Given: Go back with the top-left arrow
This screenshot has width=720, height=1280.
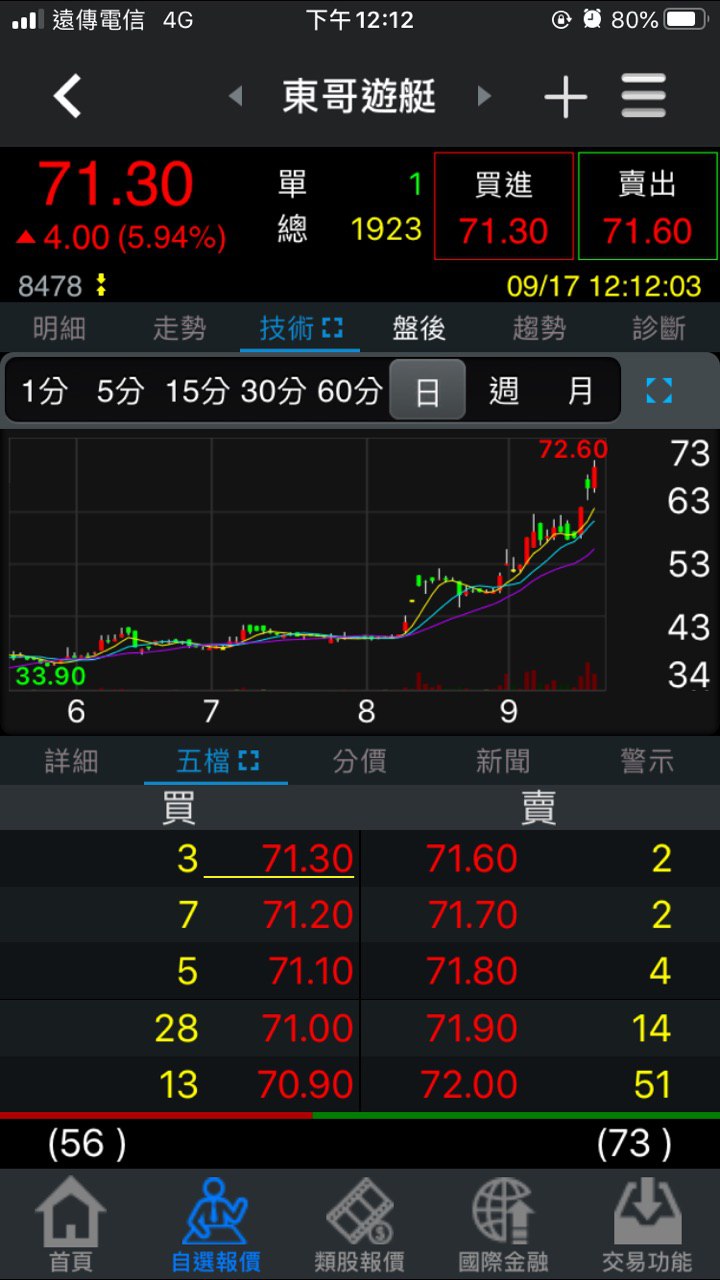Looking at the screenshot, I should pyautogui.click(x=67, y=97).
